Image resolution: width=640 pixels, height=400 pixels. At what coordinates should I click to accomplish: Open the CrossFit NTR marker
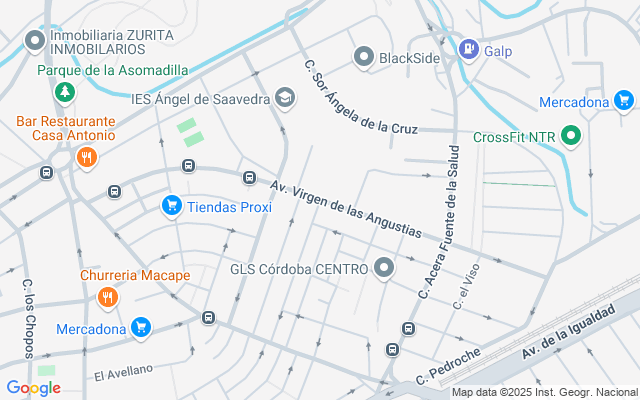tap(571, 136)
